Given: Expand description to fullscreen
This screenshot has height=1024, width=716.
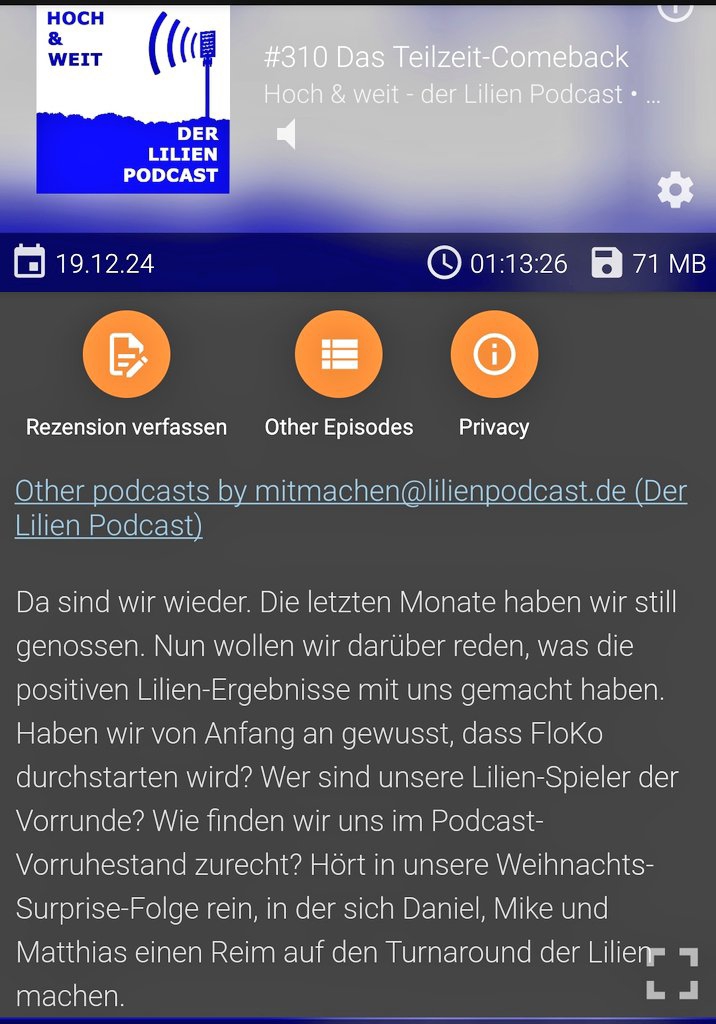Looking at the screenshot, I should click(x=671, y=974).
